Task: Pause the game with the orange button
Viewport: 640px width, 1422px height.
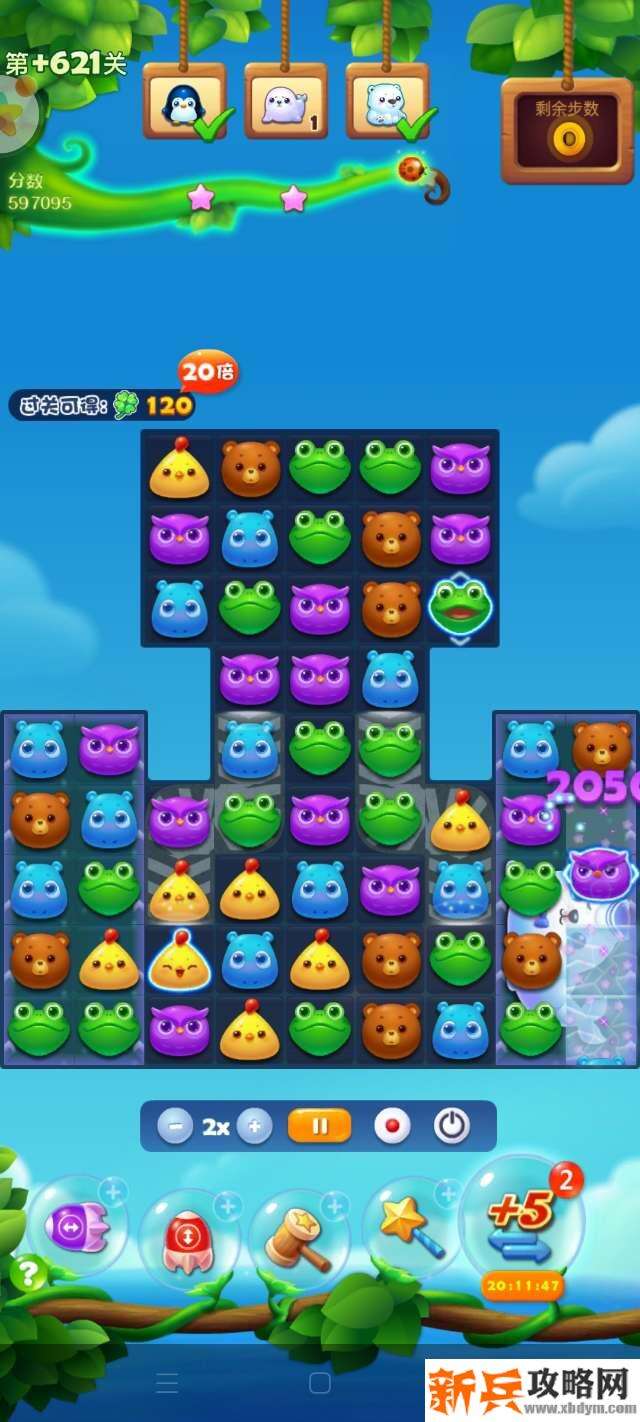Action: tap(320, 1126)
